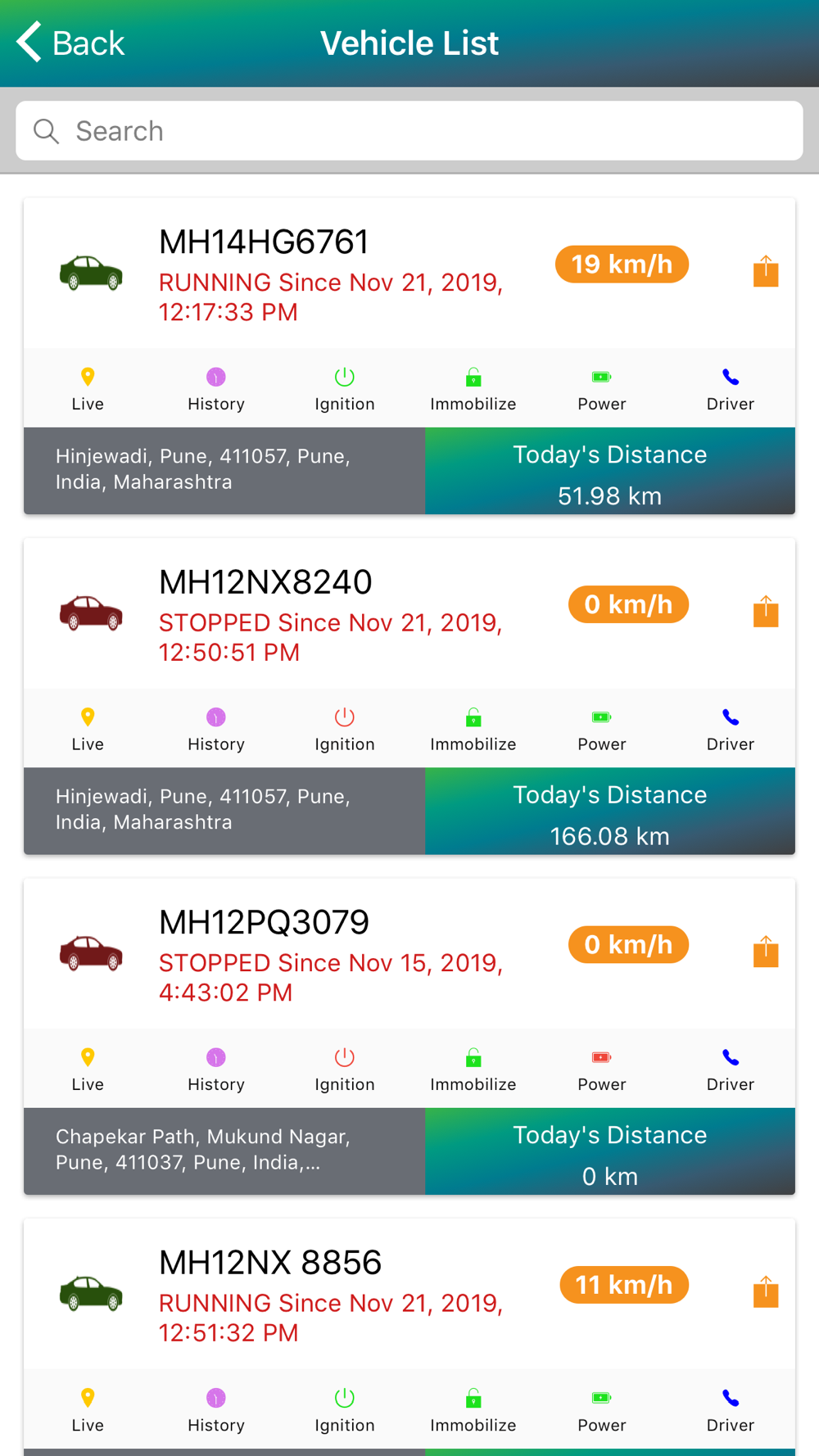Image resolution: width=819 pixels, height=1456 pixels.
Task: Check Ignition for MH14HG6761
Action: point(345,389)
